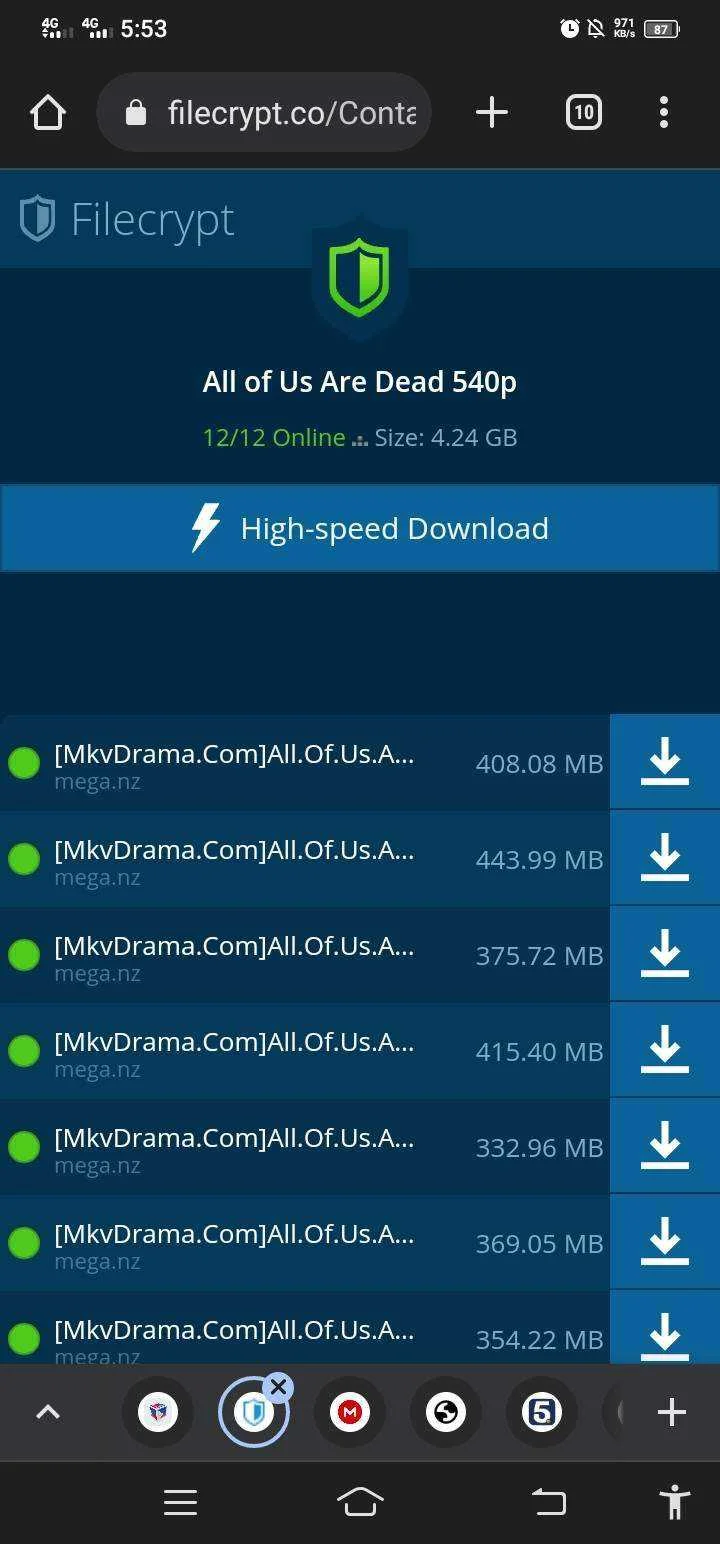720x1544 pixels.
Task: Add a new tab from the bottom strip
Action: pos(671,1412)
